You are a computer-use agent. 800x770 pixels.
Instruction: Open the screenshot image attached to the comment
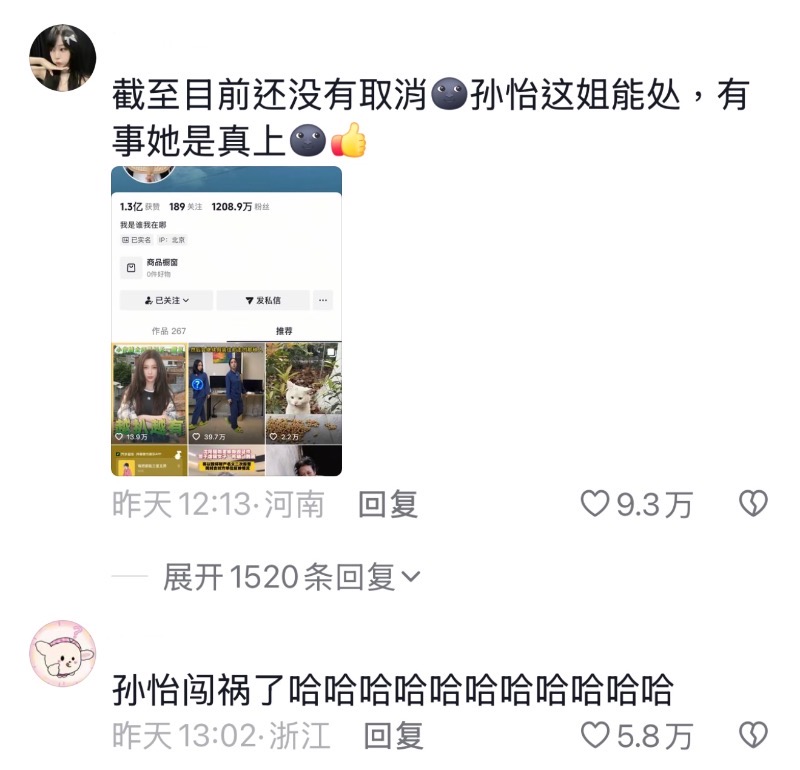tap(226, 321)
